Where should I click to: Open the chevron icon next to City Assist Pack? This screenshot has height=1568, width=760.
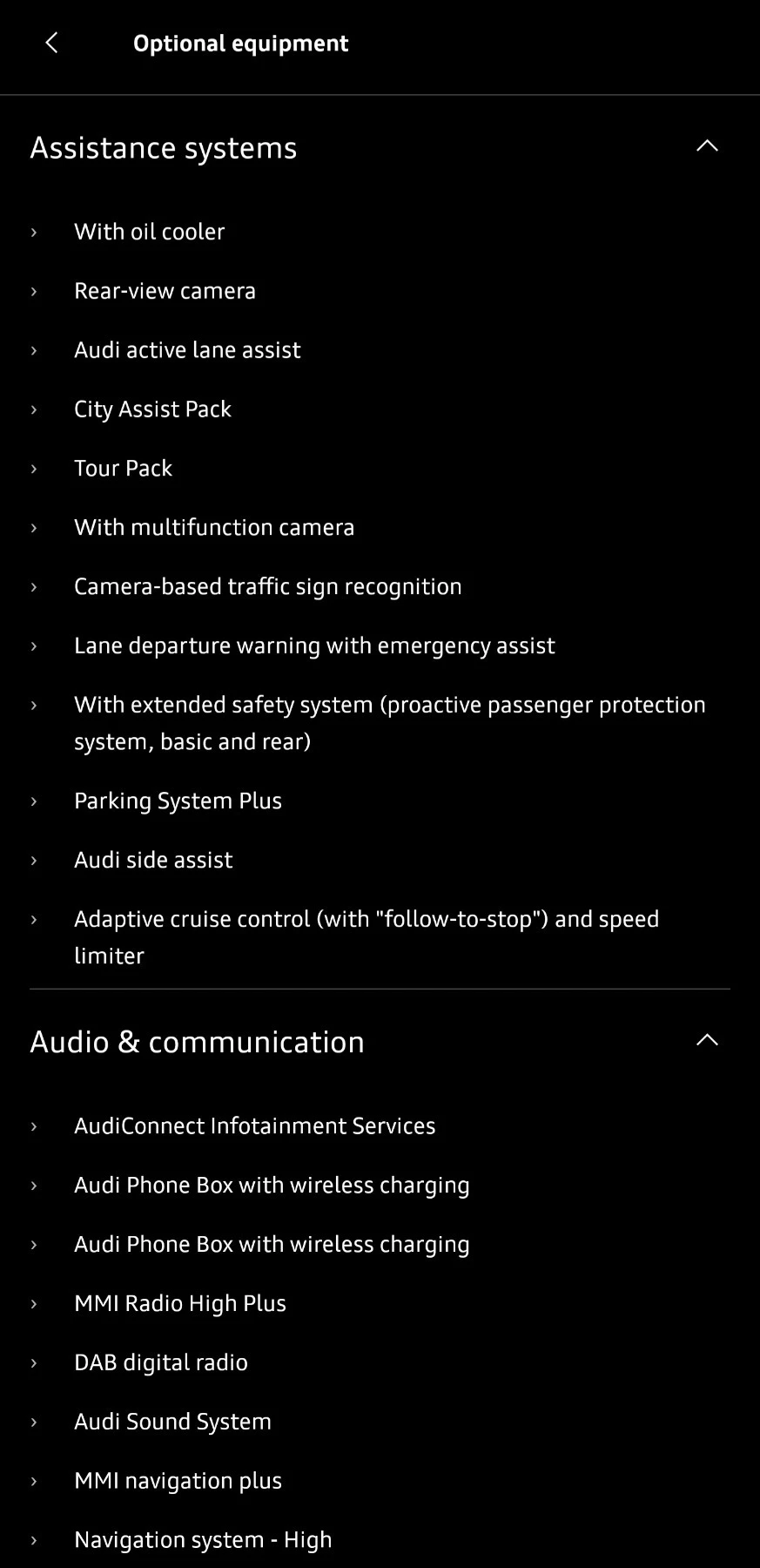tap(35, 409)
